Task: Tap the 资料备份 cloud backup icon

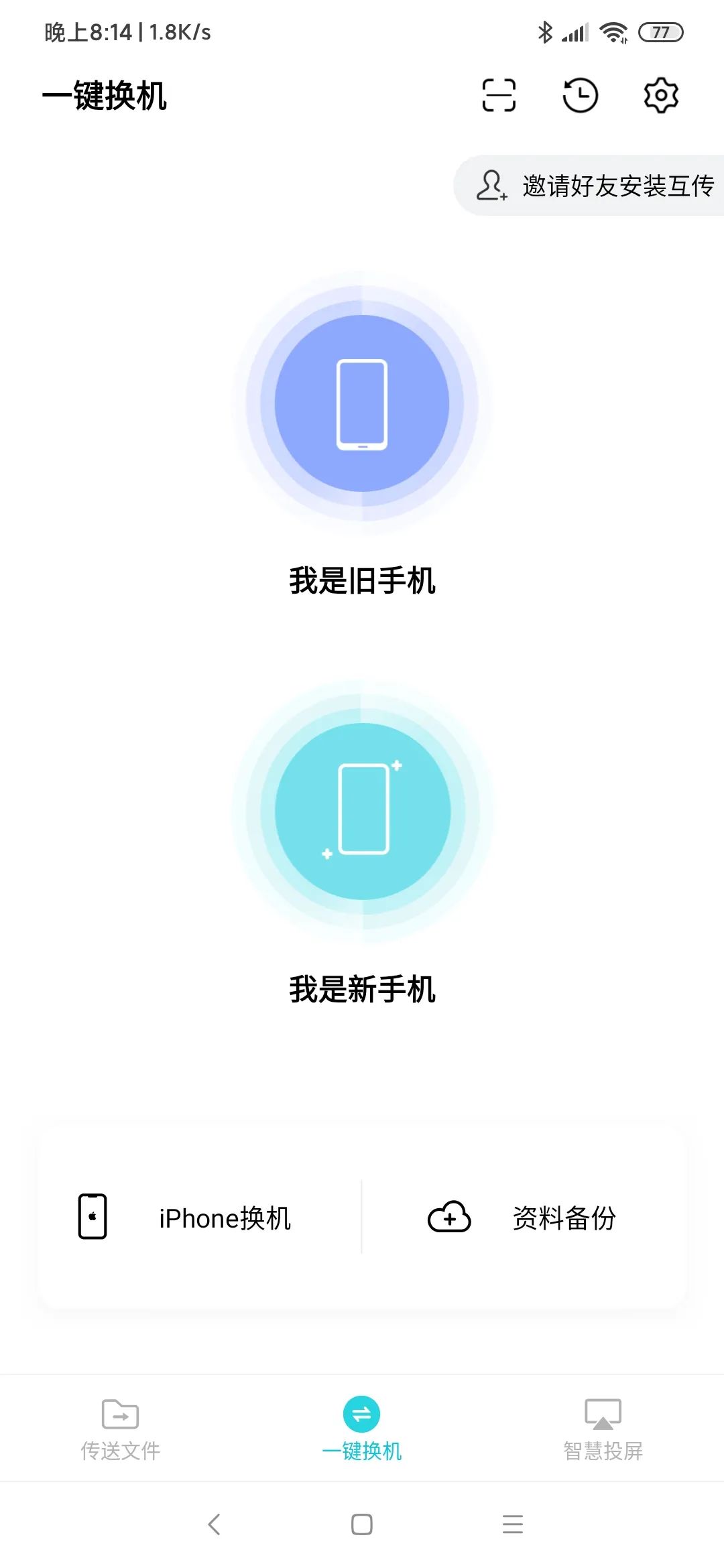Action: [x=449, y=1218]
